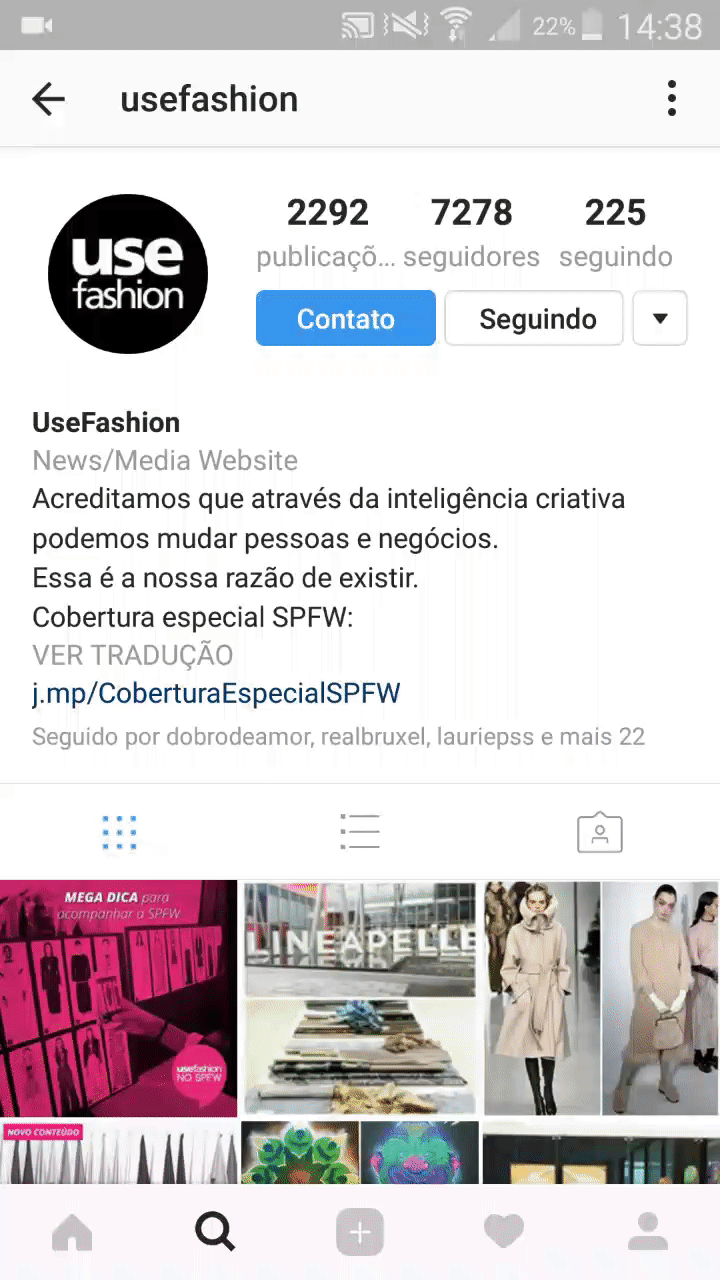Open the pink MEGA DICA post
Image resolution: width=720 pixels, height=1280 pixels.
(118, 998)
